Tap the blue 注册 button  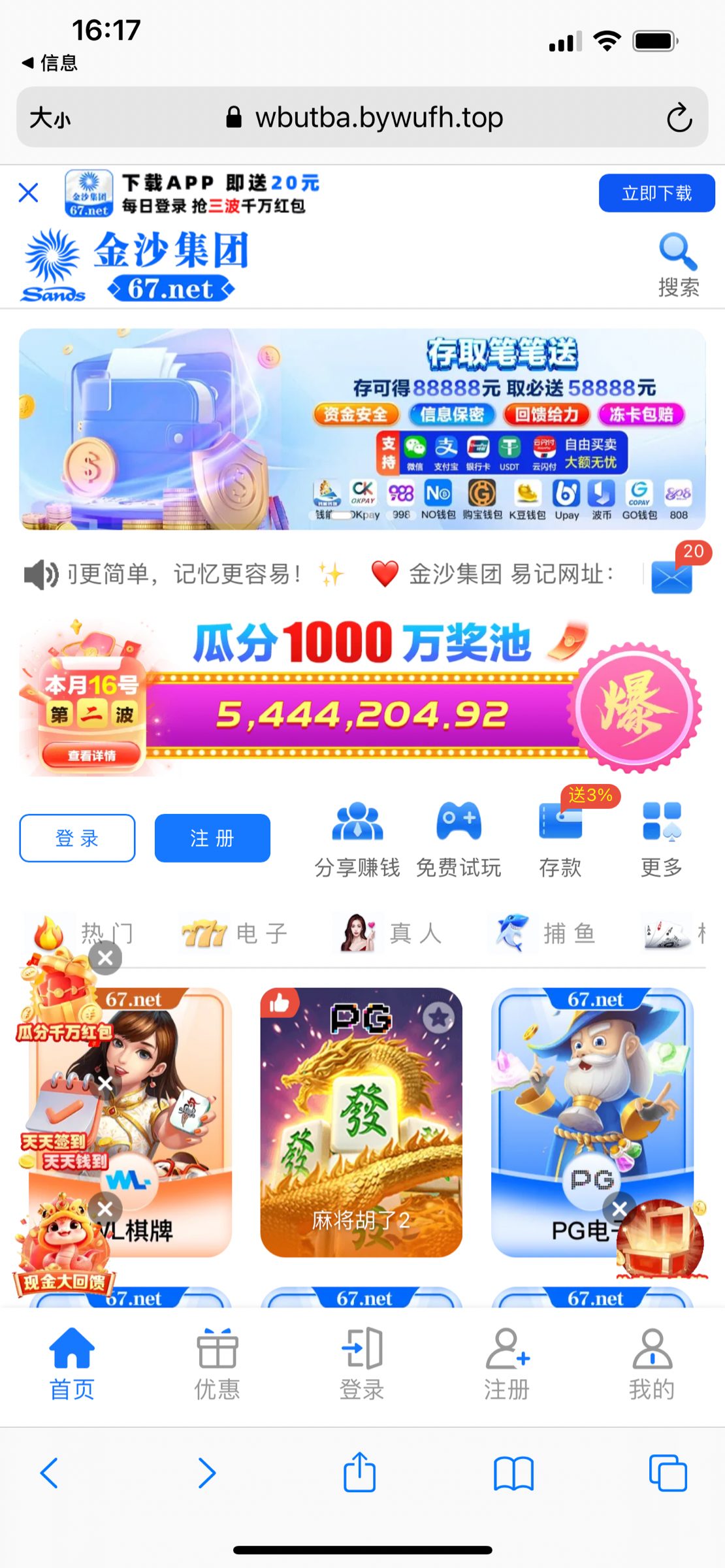212,838
